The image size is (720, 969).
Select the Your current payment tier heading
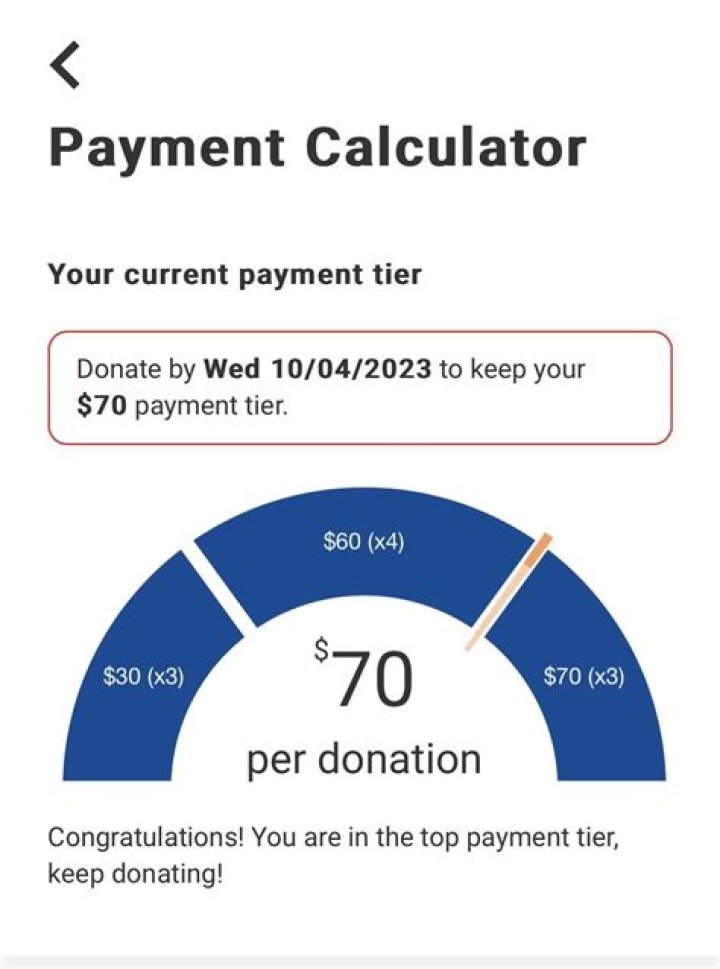(236, 274)
